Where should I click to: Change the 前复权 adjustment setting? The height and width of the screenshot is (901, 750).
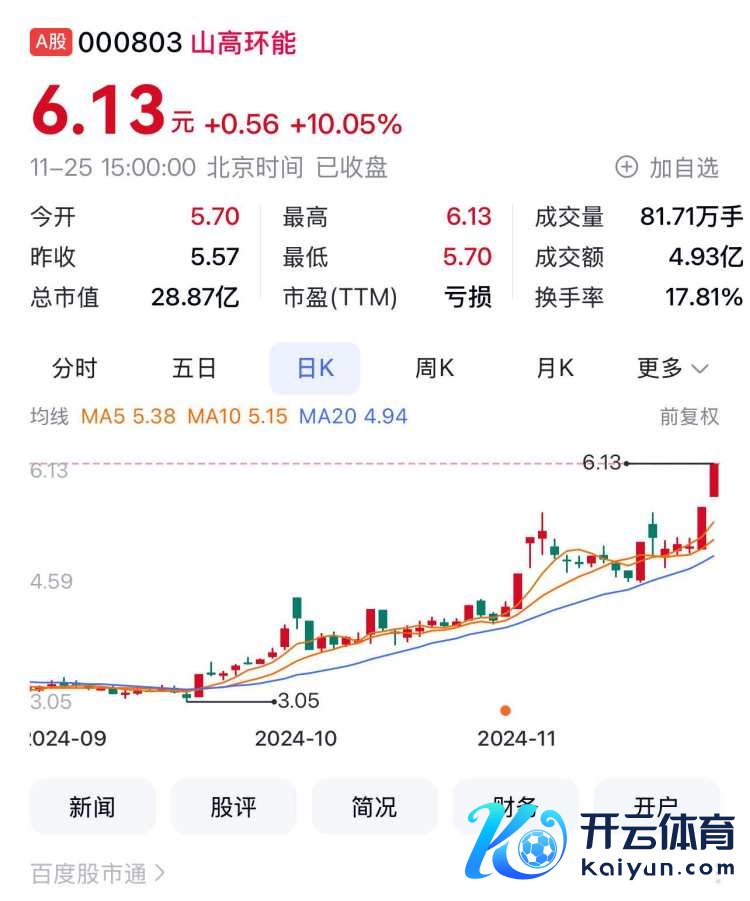coord(689,416)
